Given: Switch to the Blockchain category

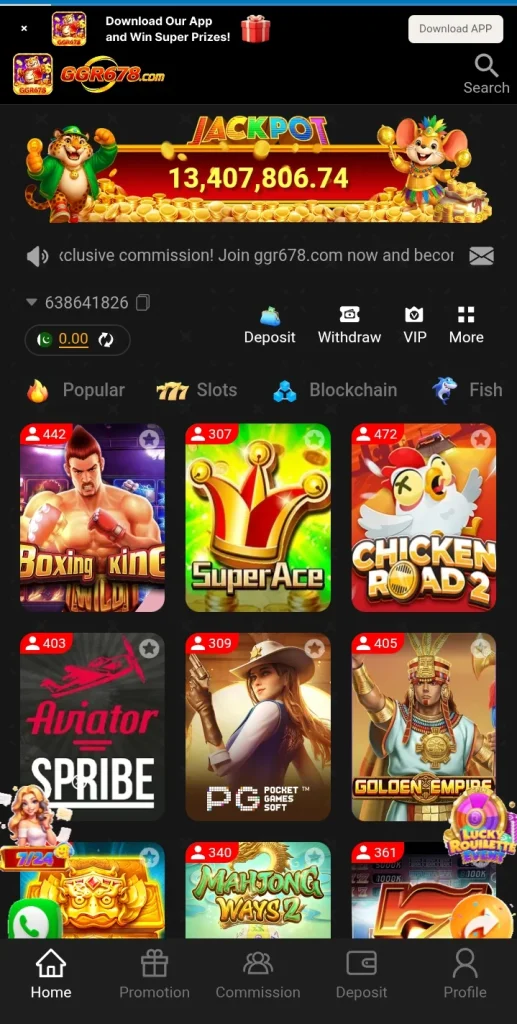Looking at the screenshot, I should pyautogui.click(x=334, y=391).
